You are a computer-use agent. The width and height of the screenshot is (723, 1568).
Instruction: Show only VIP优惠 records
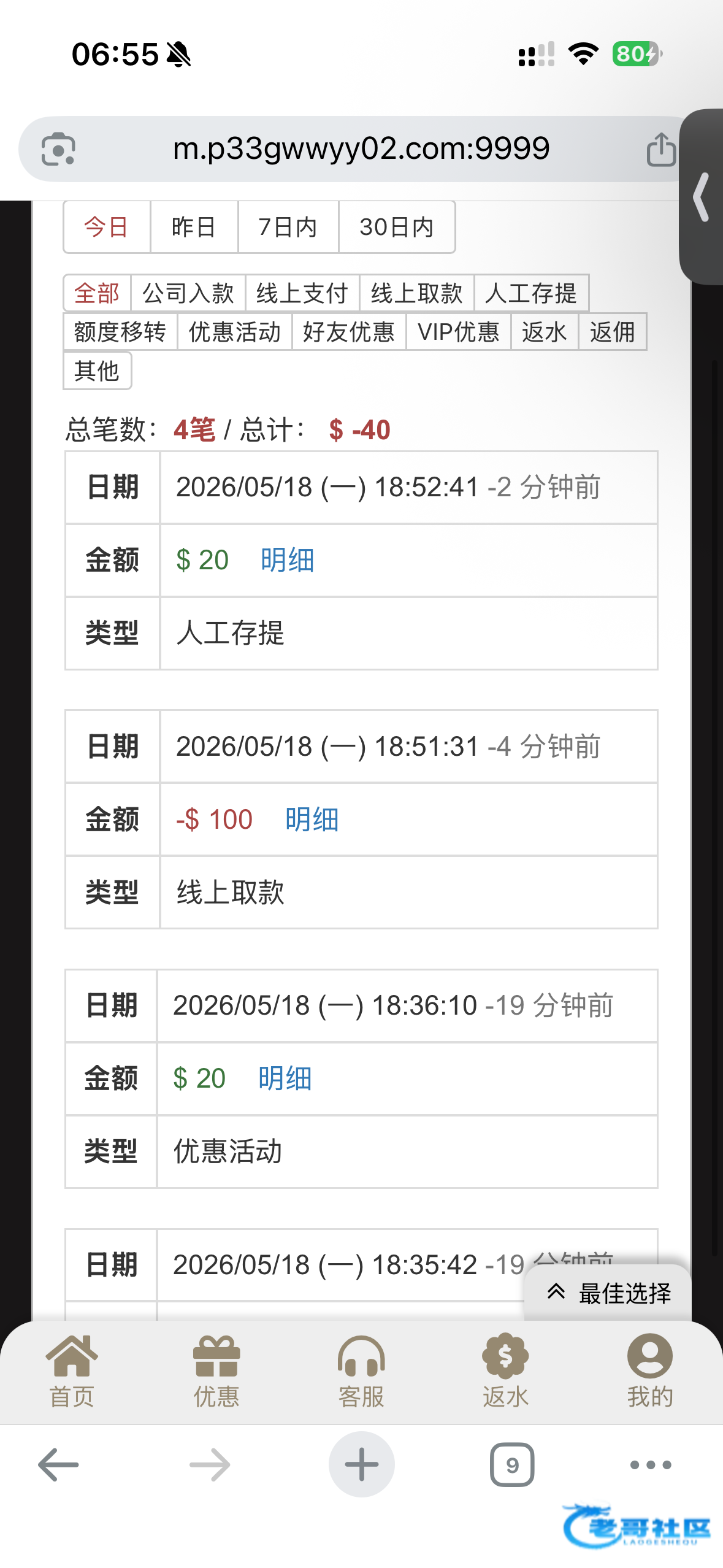[459, 332]
